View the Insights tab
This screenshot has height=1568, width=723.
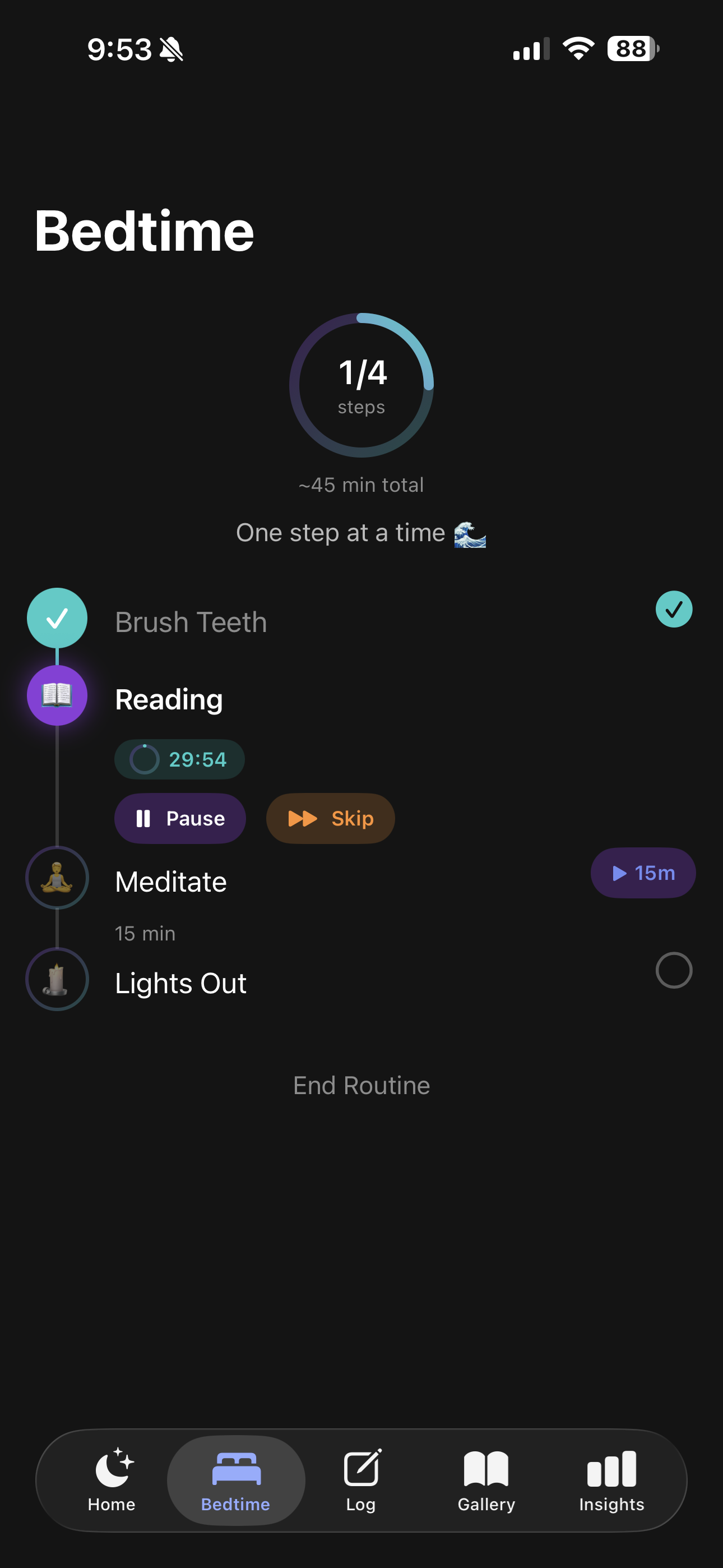[x=611, y=1481]
